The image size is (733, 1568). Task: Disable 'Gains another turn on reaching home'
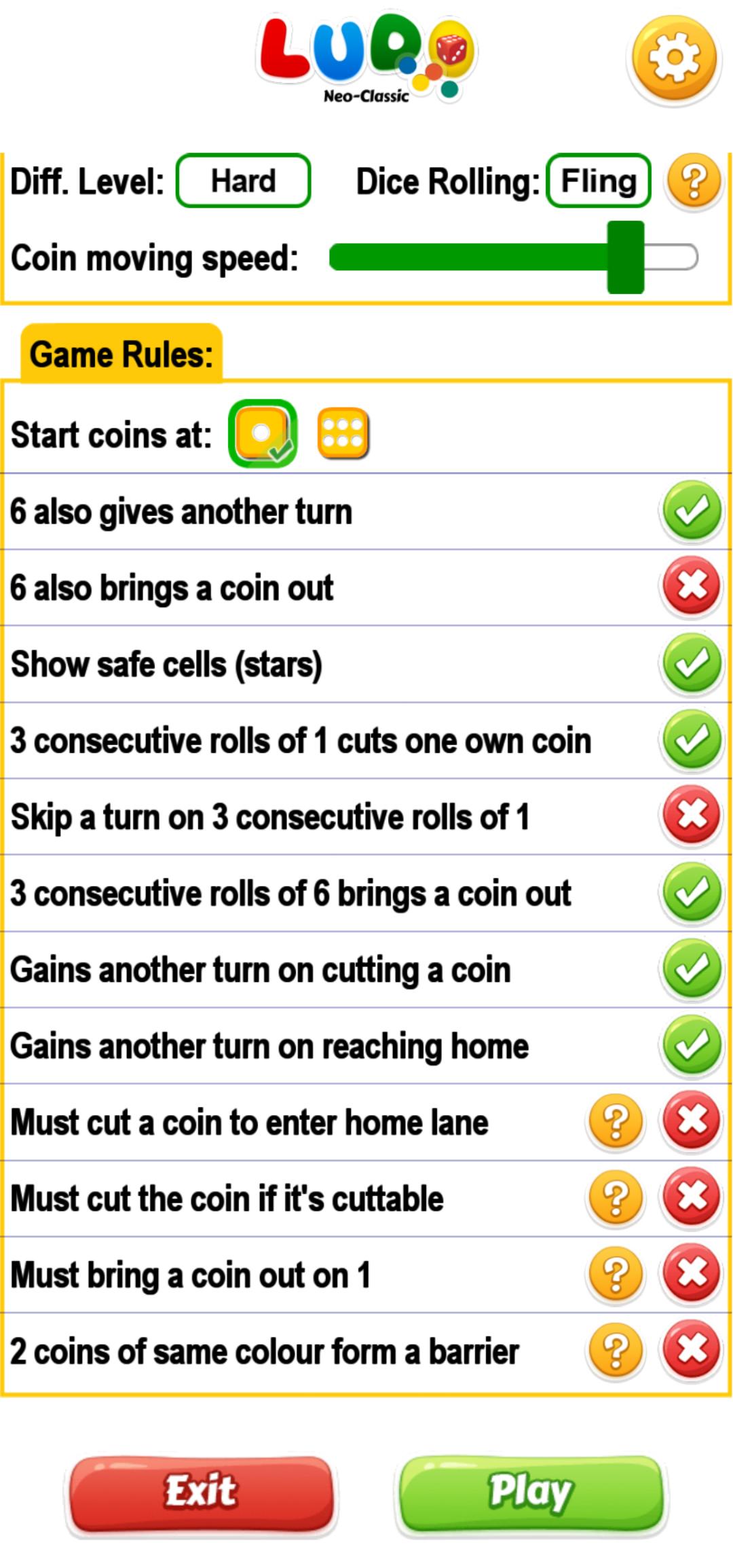pos(692,1045)
